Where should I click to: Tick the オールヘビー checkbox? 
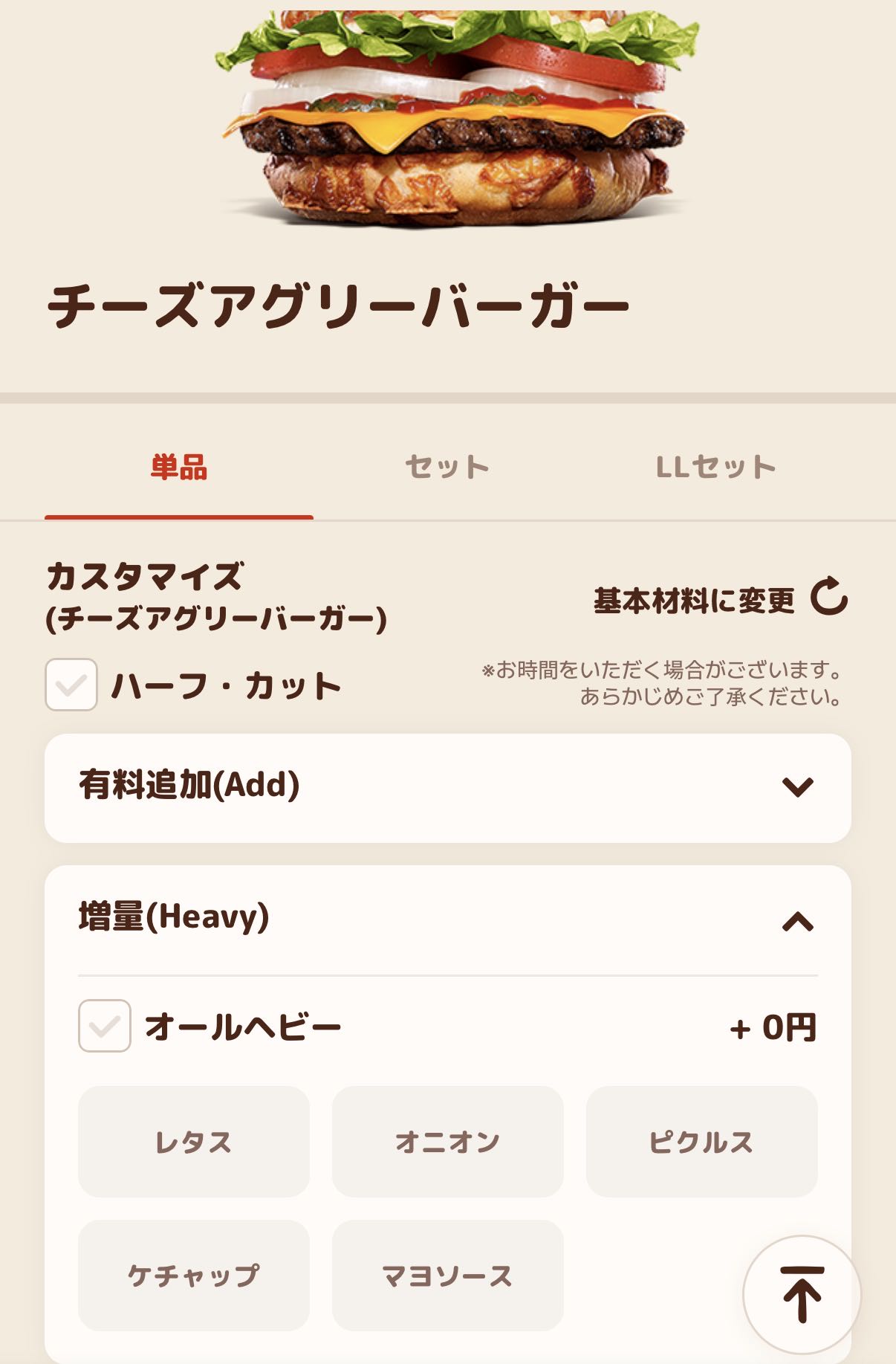point(105,1026)
